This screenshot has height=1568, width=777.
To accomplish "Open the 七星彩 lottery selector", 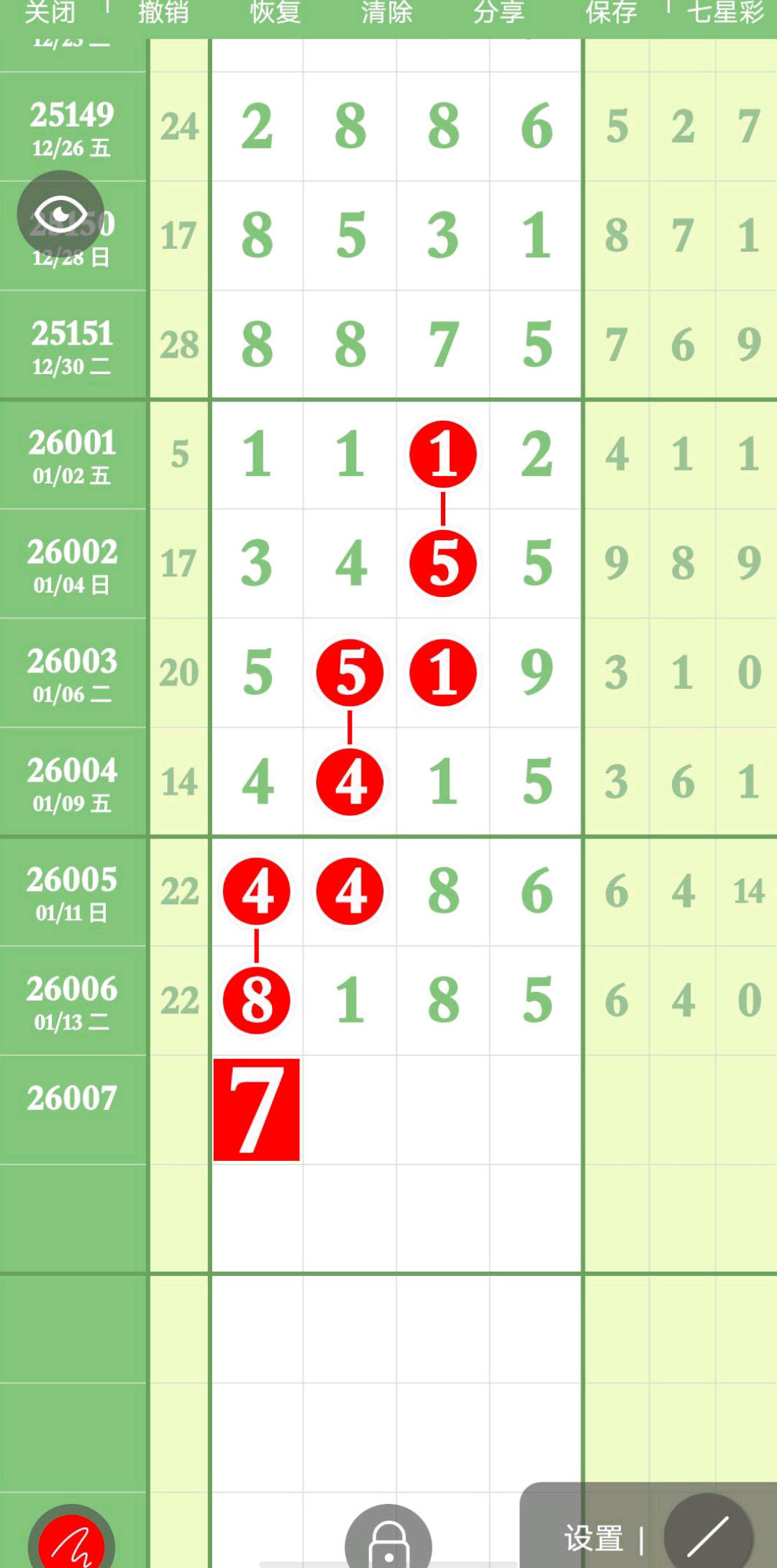I will point(724,12).
